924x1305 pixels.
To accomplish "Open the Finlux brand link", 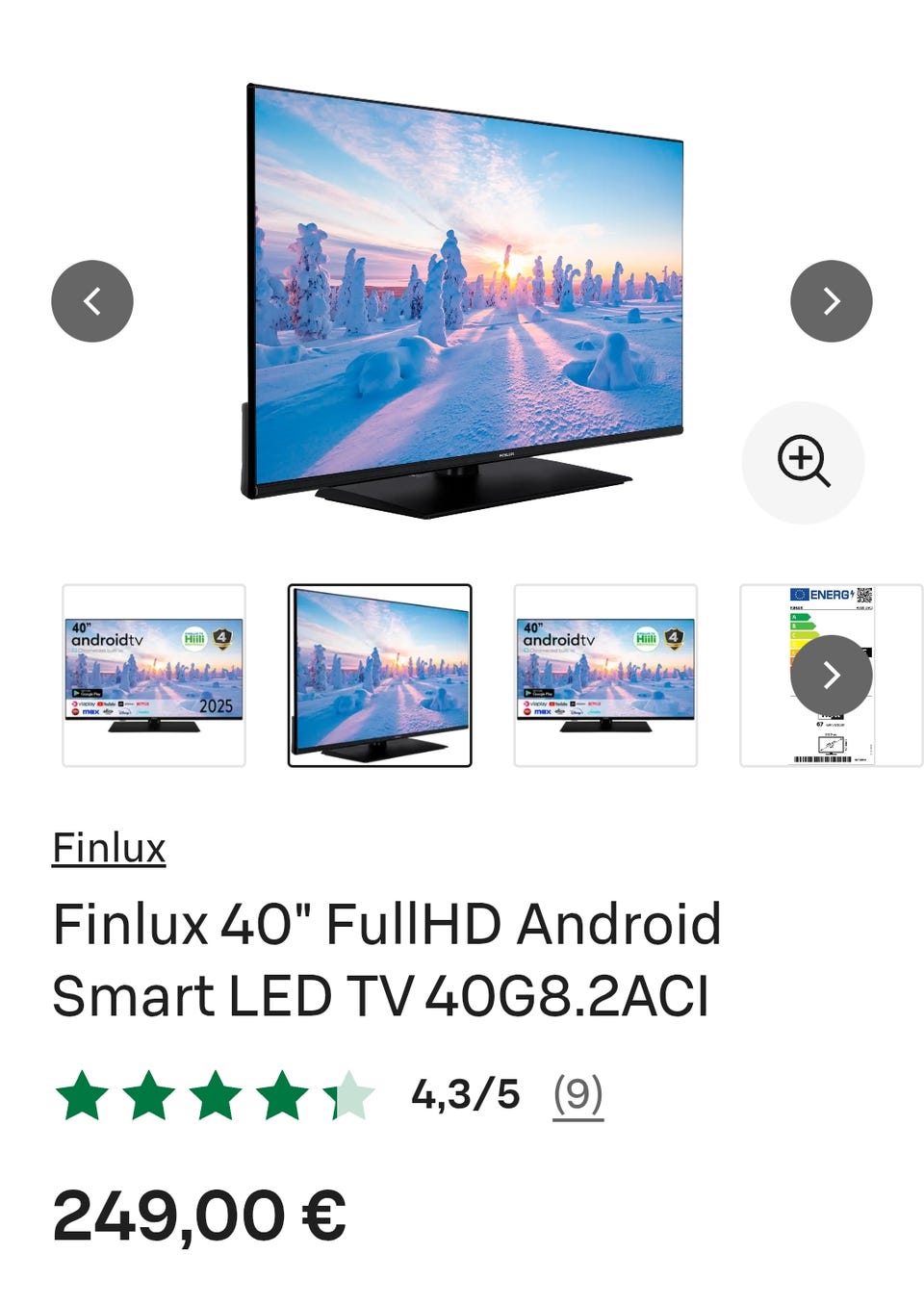I will click(x=109, y=848).
